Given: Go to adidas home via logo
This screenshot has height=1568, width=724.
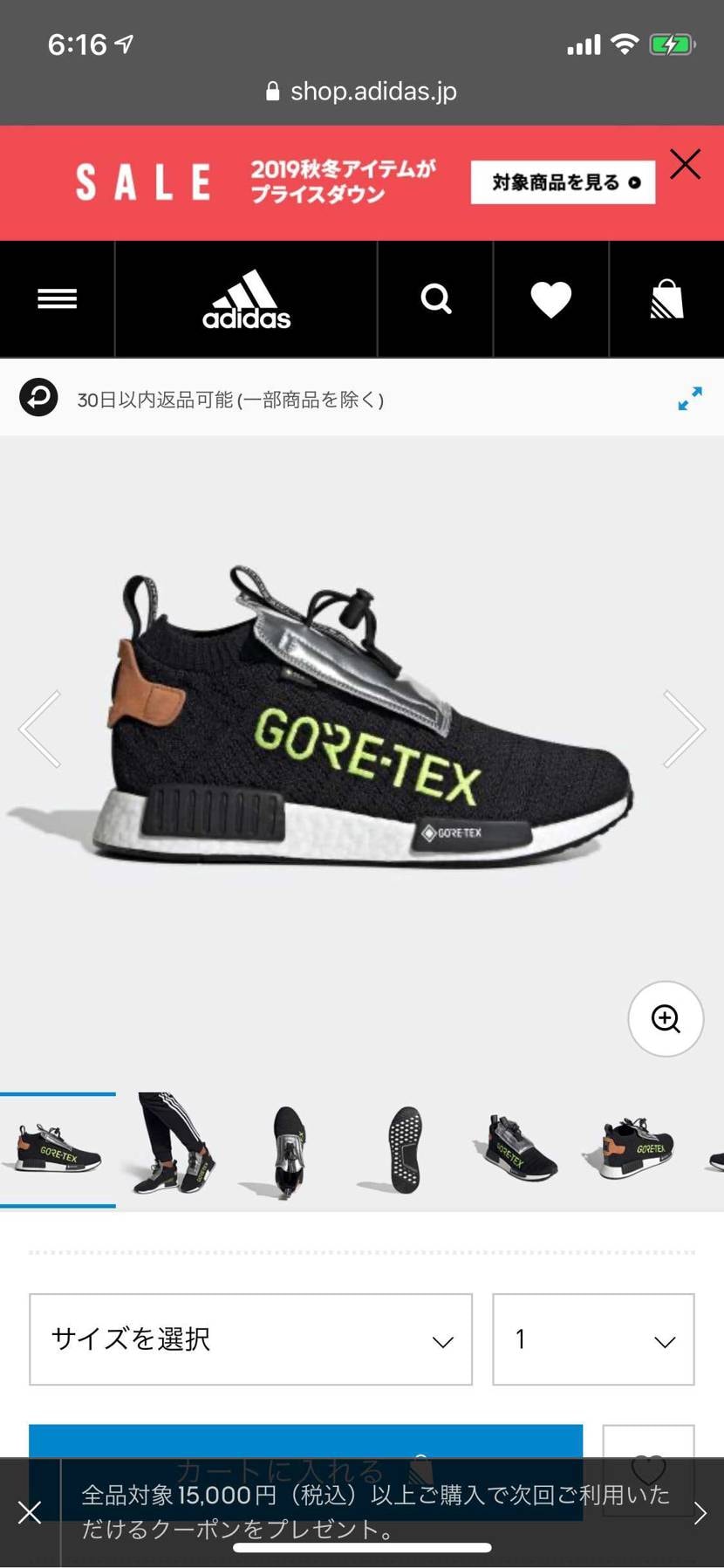Looking at the screenshot, I should coord(246,299).
